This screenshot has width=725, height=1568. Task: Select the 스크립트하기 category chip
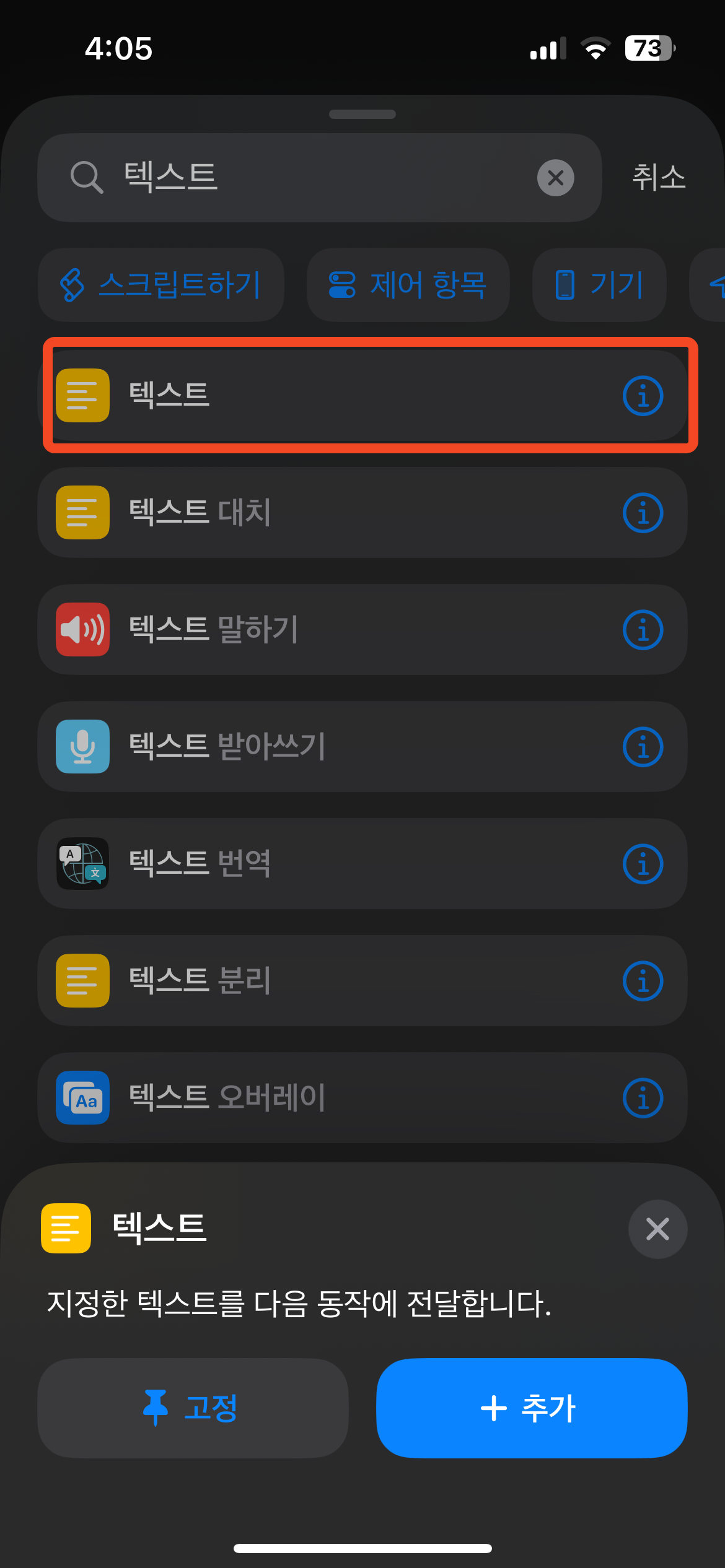tap(161, 285)
